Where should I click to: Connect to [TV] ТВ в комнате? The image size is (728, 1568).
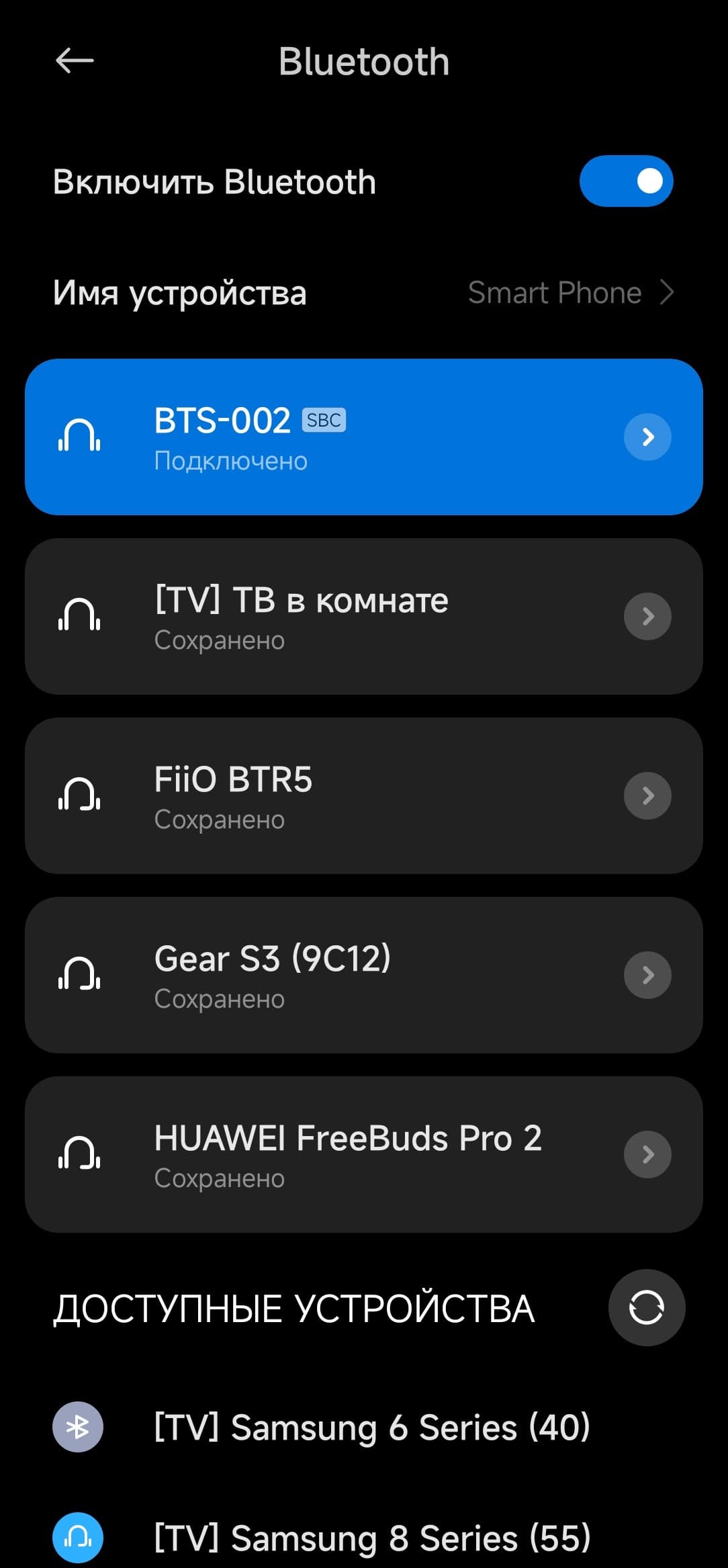[x=322, y=617]
